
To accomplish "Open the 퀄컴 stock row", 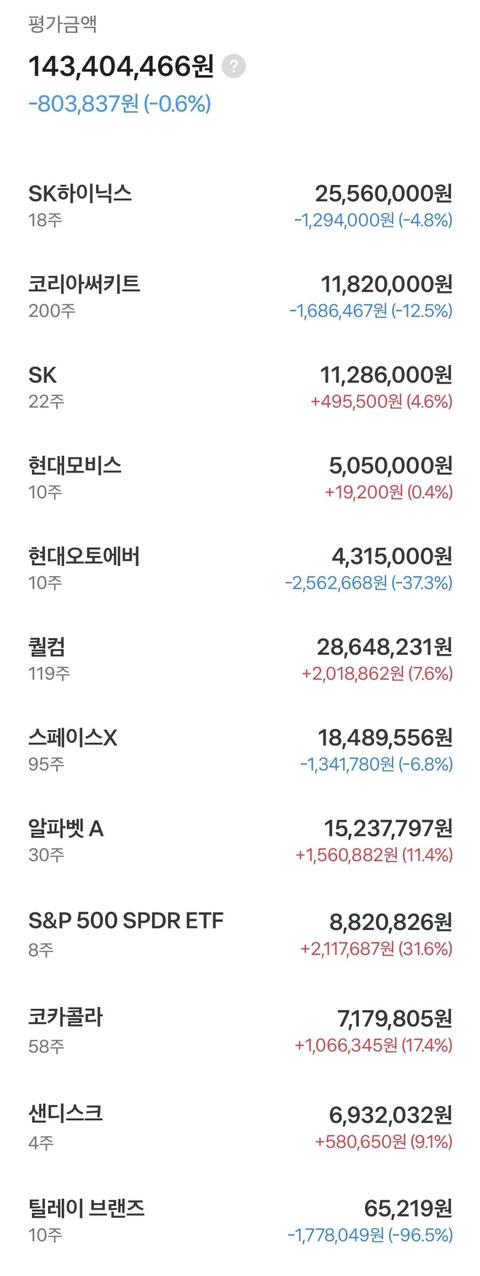I will [240, 660].
